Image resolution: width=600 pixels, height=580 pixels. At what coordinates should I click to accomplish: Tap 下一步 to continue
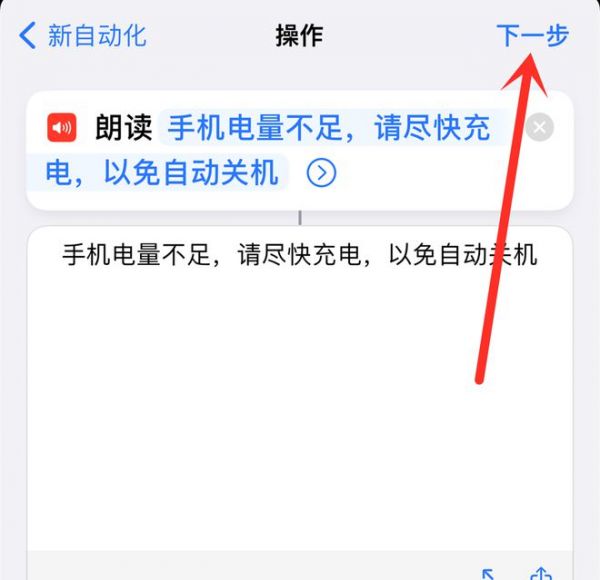(532, 36)
